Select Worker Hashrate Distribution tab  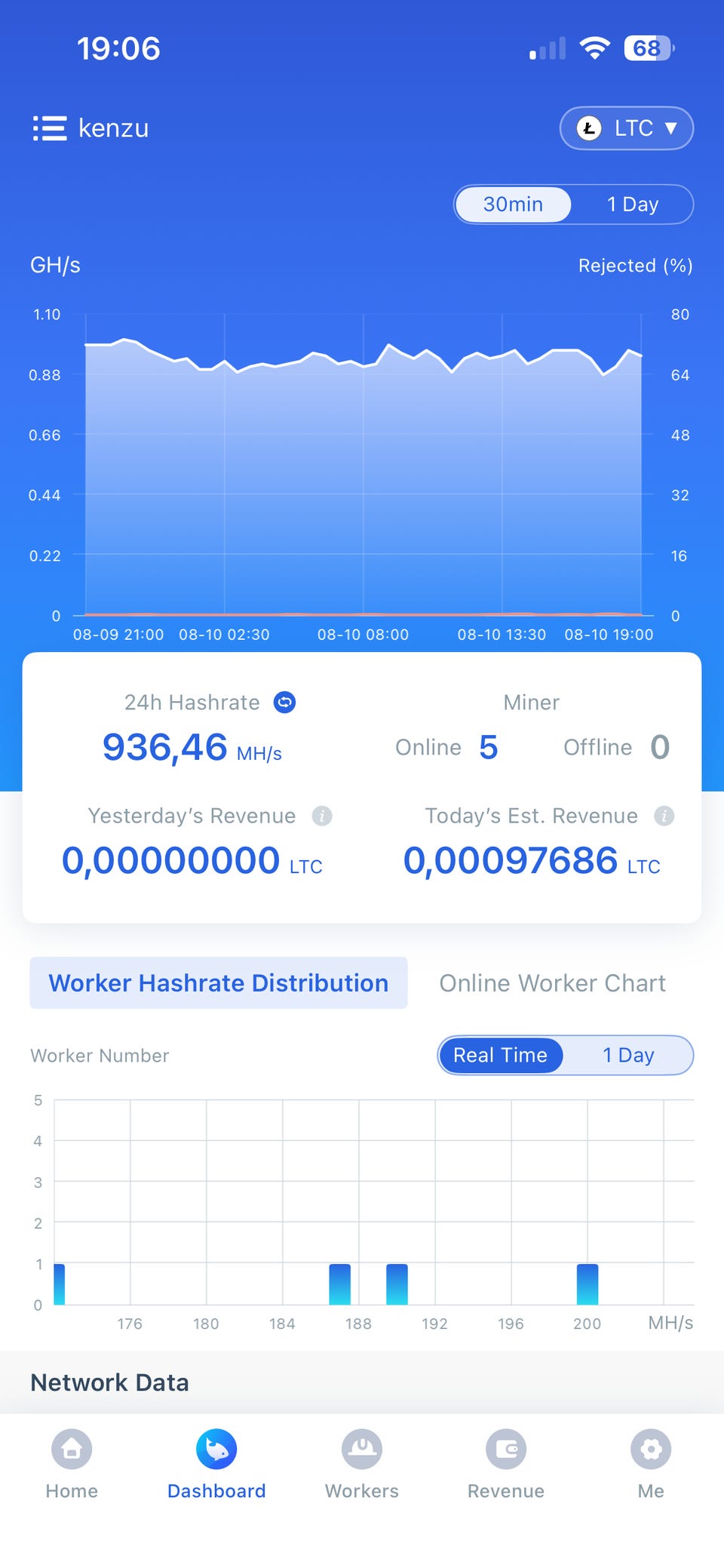click(x=219, y=983)
